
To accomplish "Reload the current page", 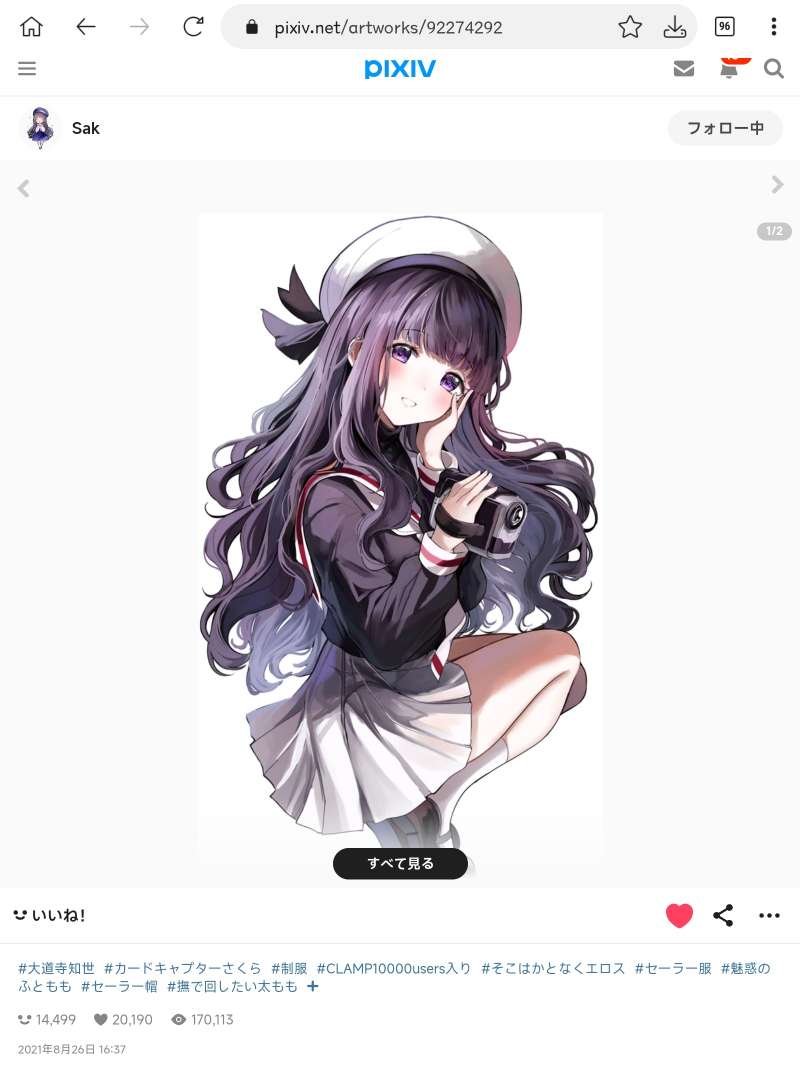I will 193,27.
